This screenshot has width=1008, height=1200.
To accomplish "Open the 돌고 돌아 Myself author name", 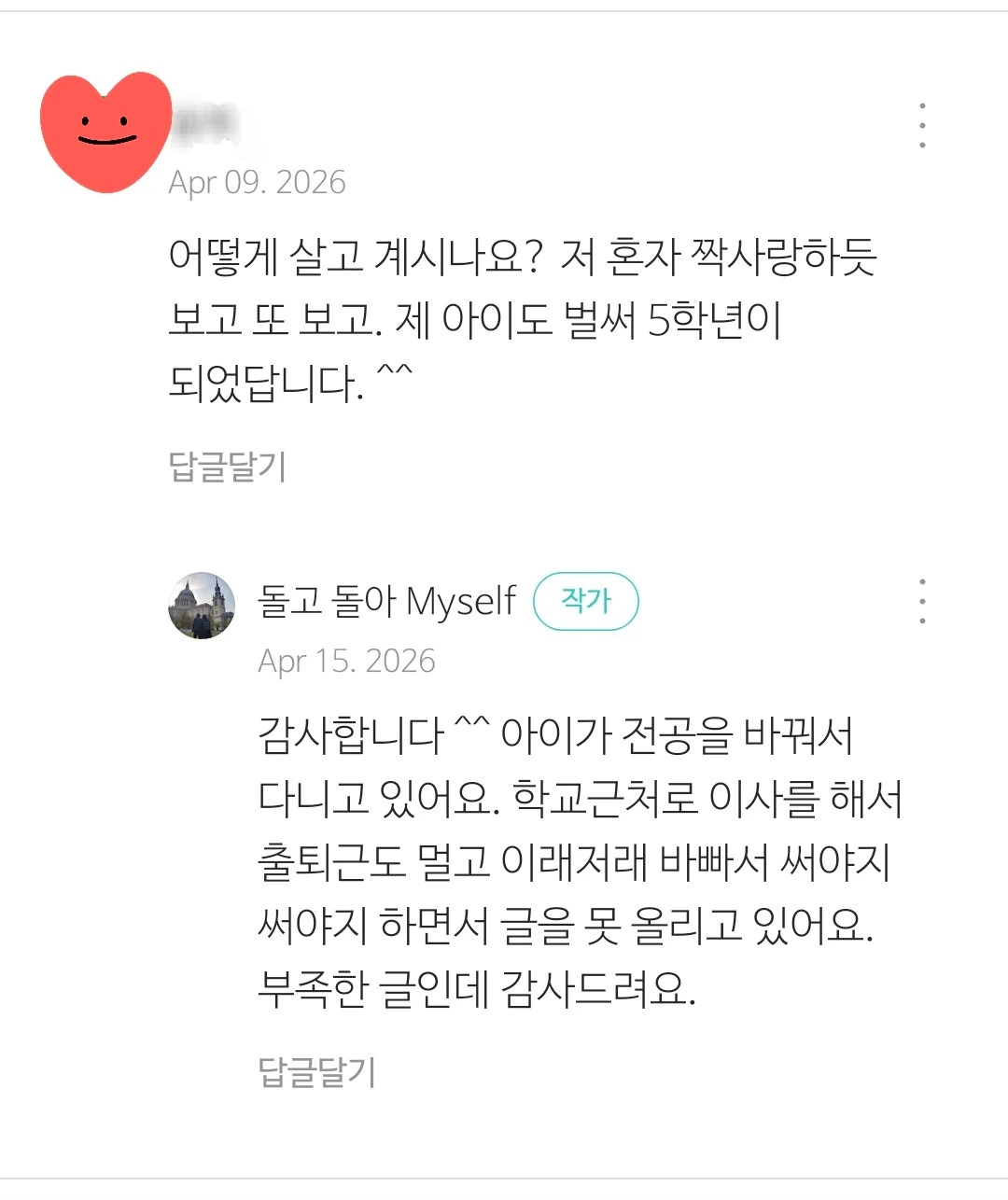I will tap(386, 601).
